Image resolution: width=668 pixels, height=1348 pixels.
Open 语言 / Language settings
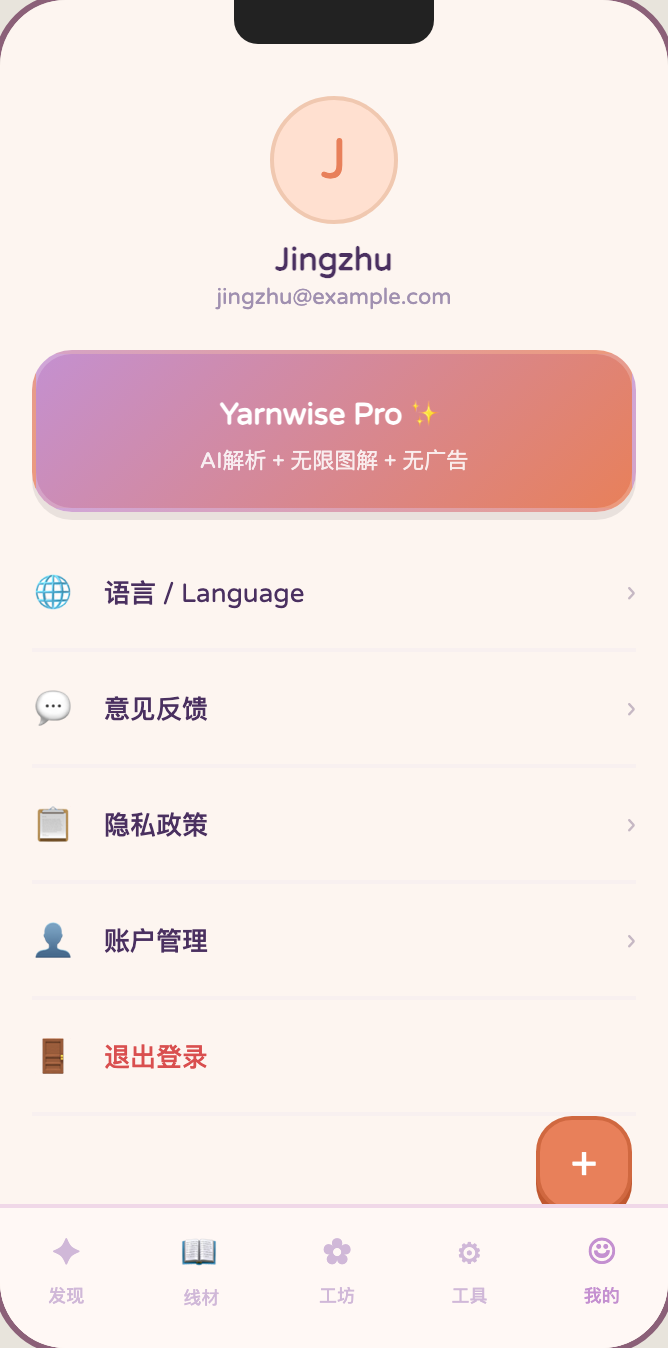tap(334, 593)
